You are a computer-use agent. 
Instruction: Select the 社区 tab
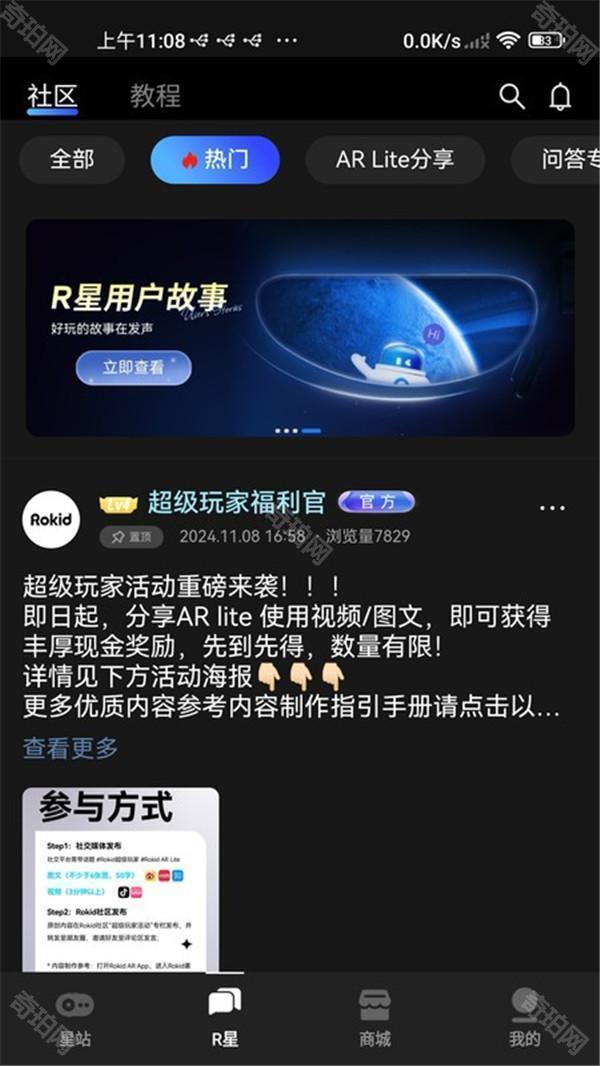click(52, 96)
